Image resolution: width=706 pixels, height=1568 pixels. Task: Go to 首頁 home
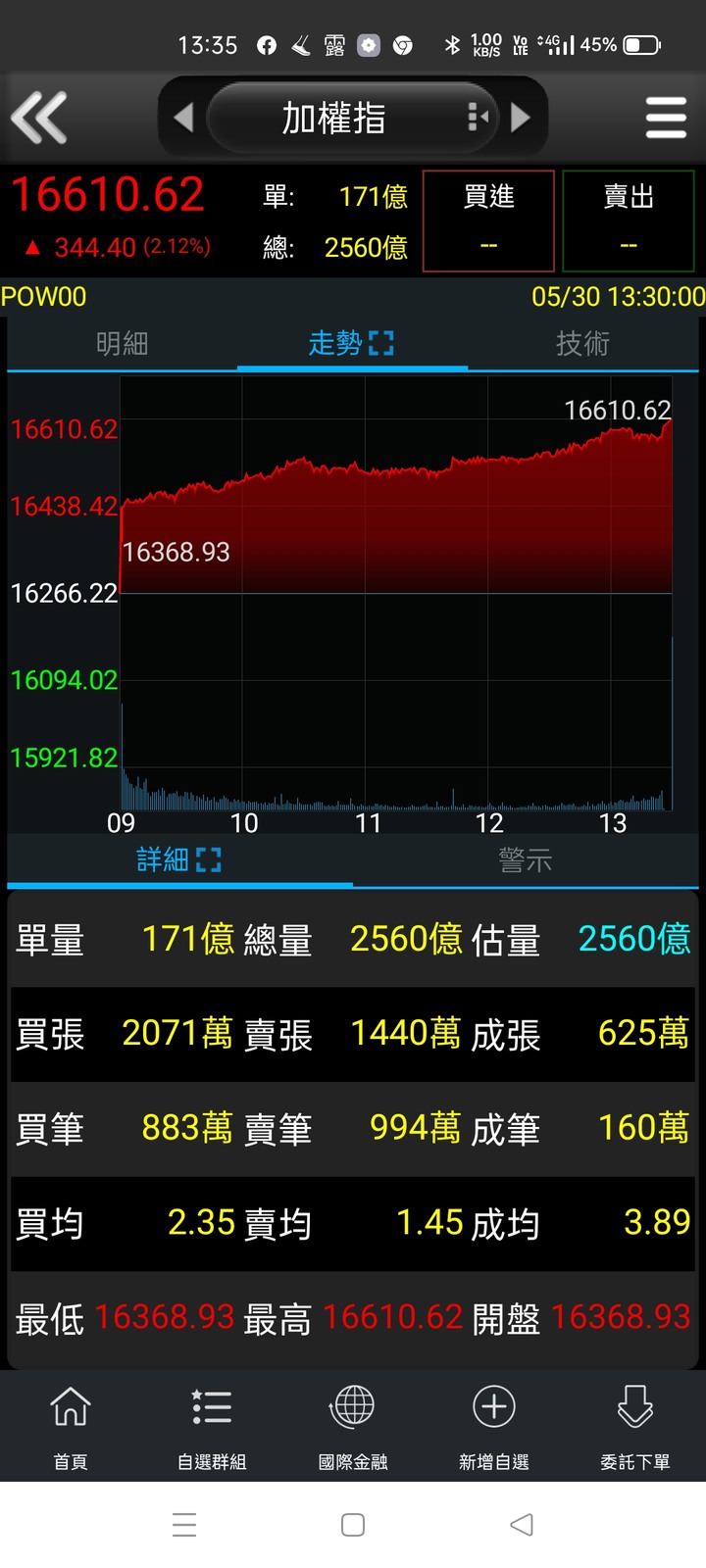pos(71,1426)
